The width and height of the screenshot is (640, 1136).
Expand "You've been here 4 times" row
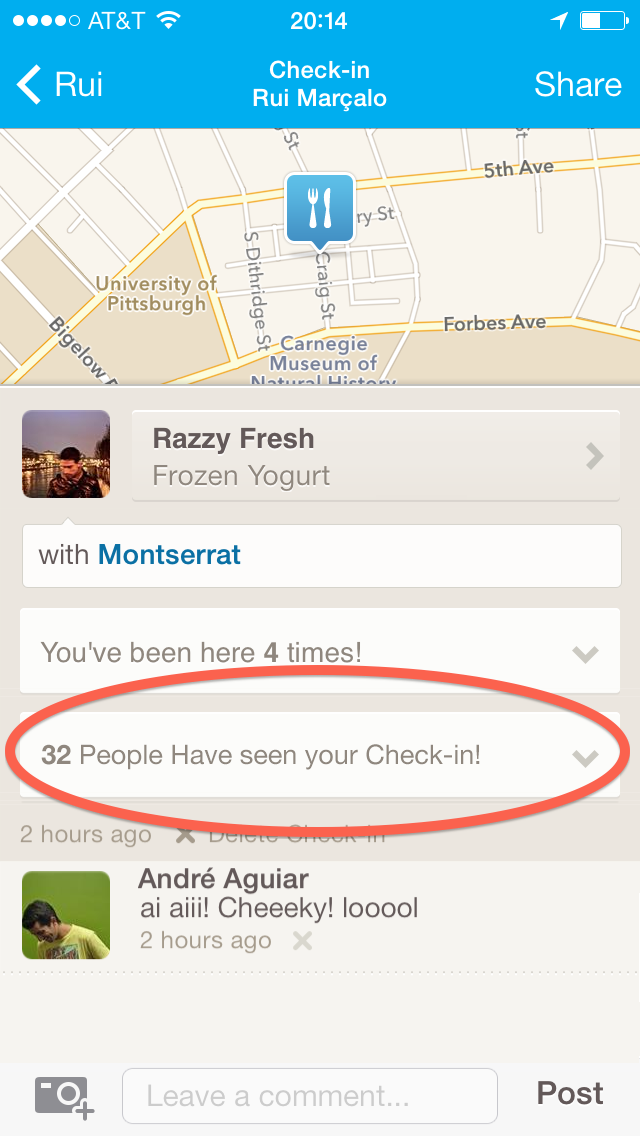tap(320, 653)
